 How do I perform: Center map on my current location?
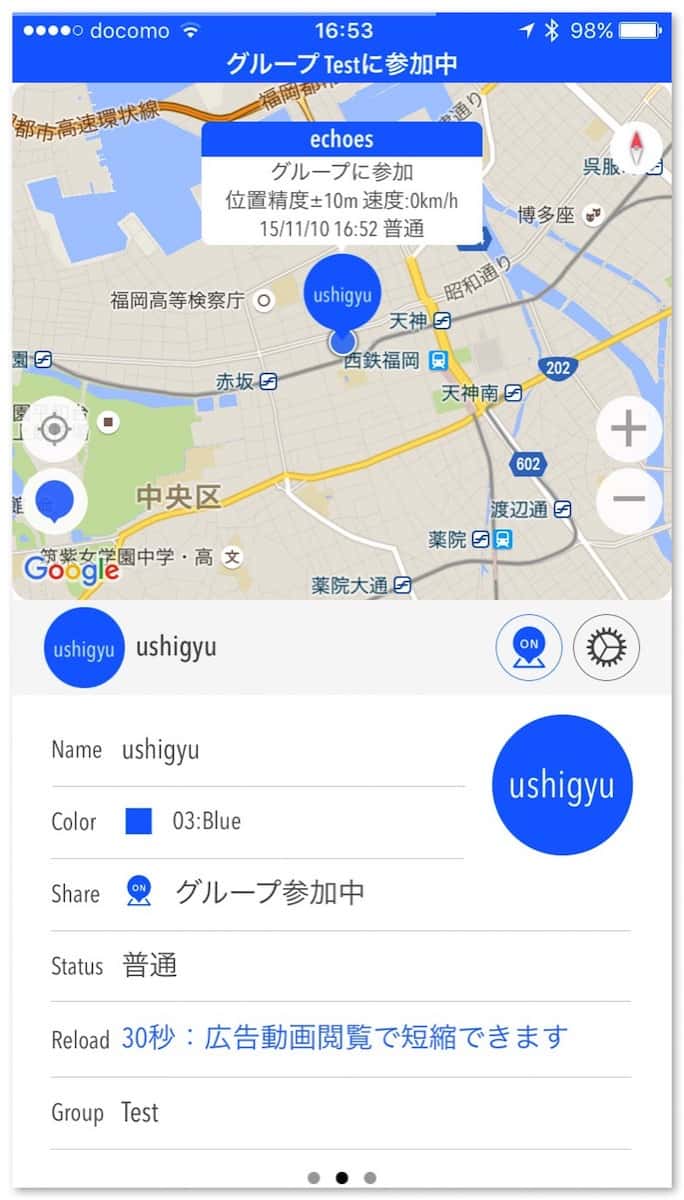tap(54, 430)
